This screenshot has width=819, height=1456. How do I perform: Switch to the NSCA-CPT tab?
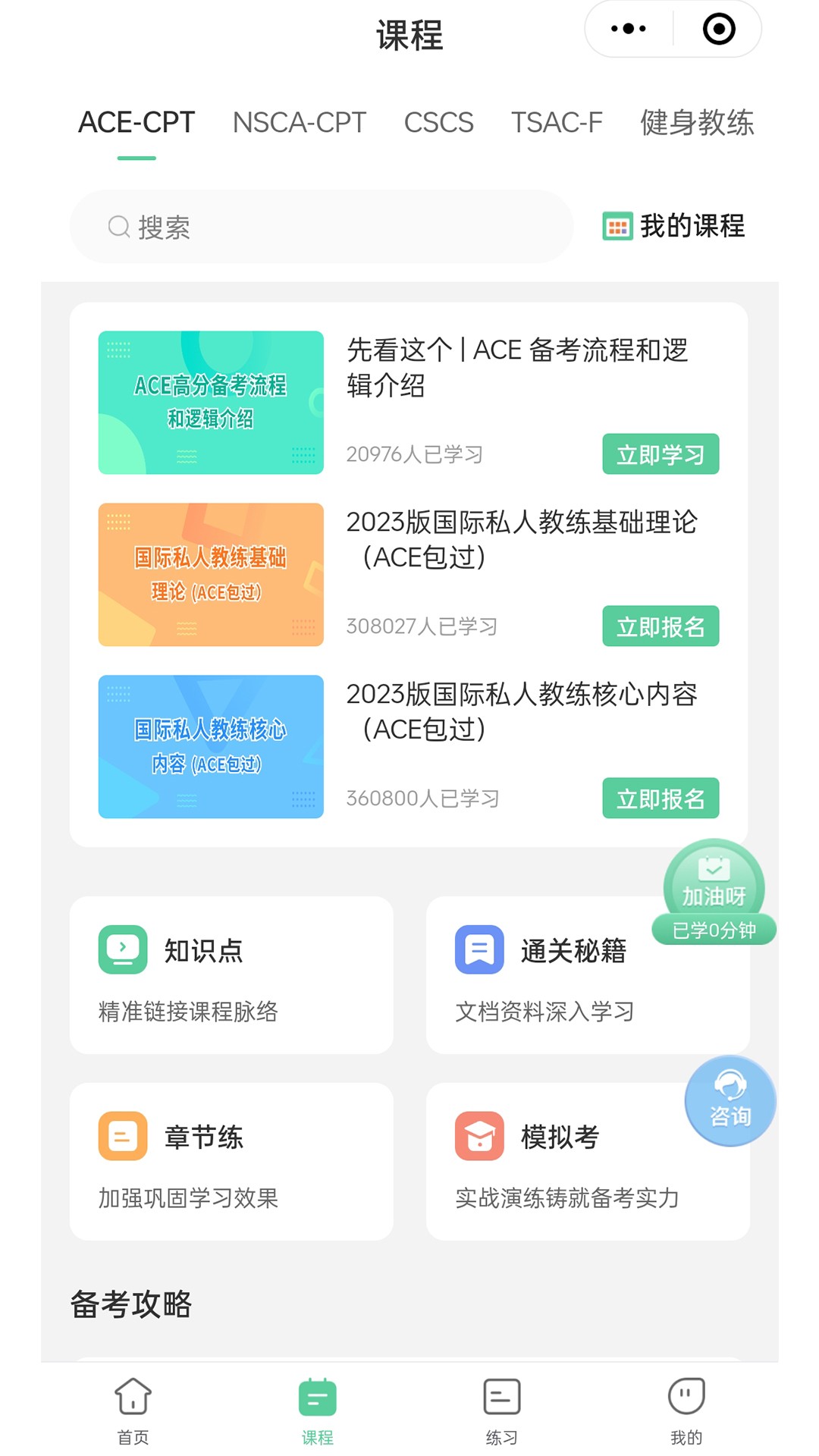coord(299,123)
